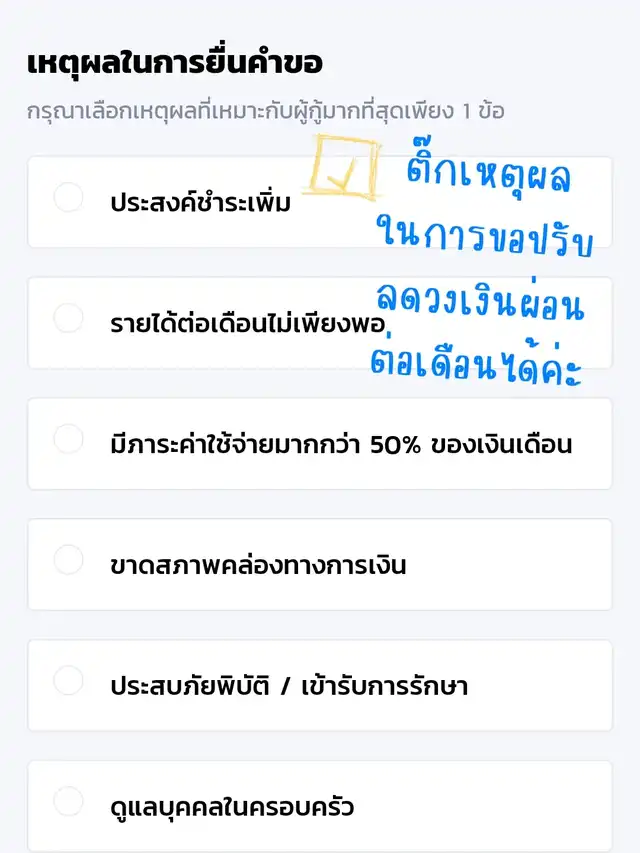Choose ดูแลบุคคลในครอบครัว reason
Viewport: 640px width, 853px height.
pyautogui.click(x=68, y=802)
